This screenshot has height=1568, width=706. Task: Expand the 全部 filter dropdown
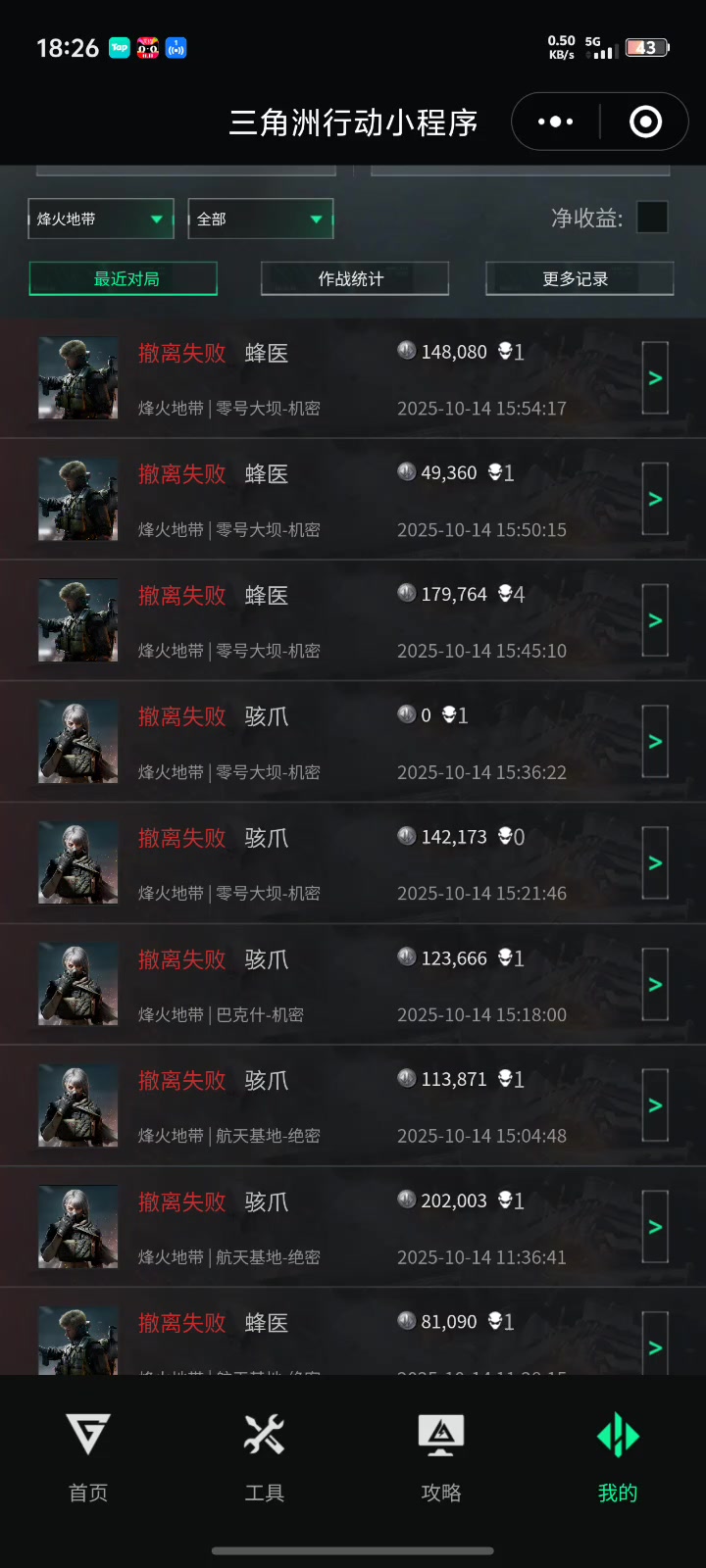click(x=261, y=219)
